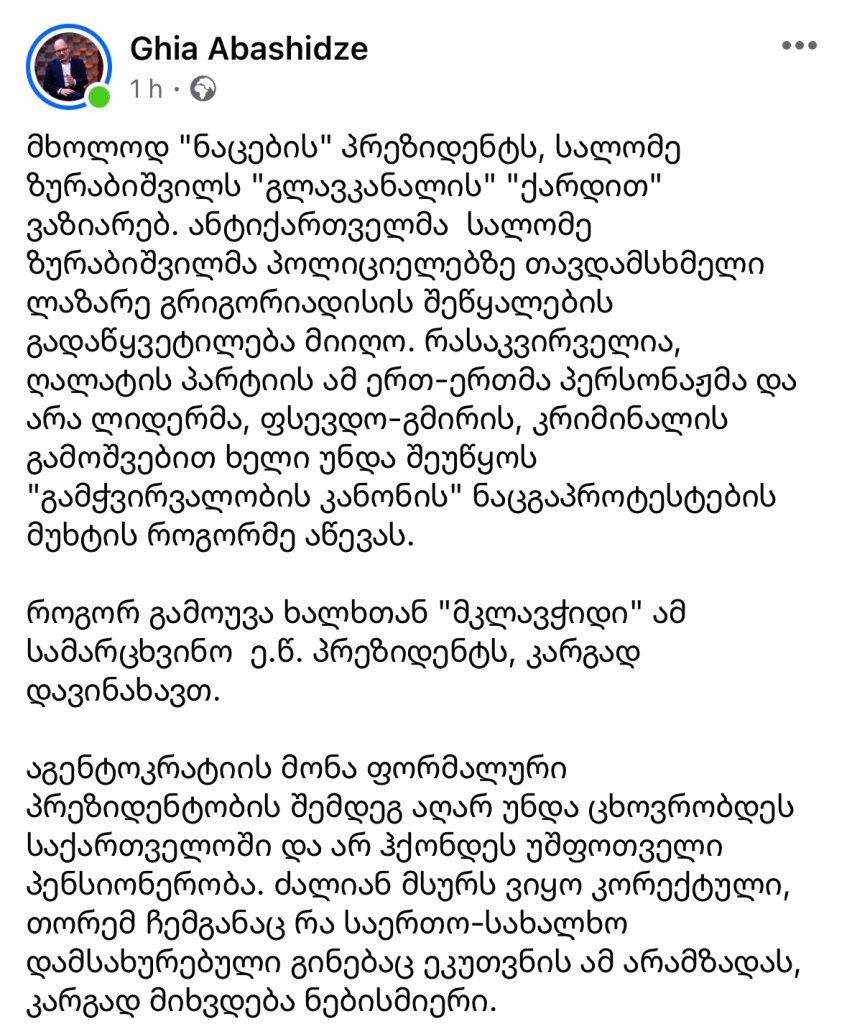
Task: Open the post's three-dot options menu
Action: click(x=799, y=47)
